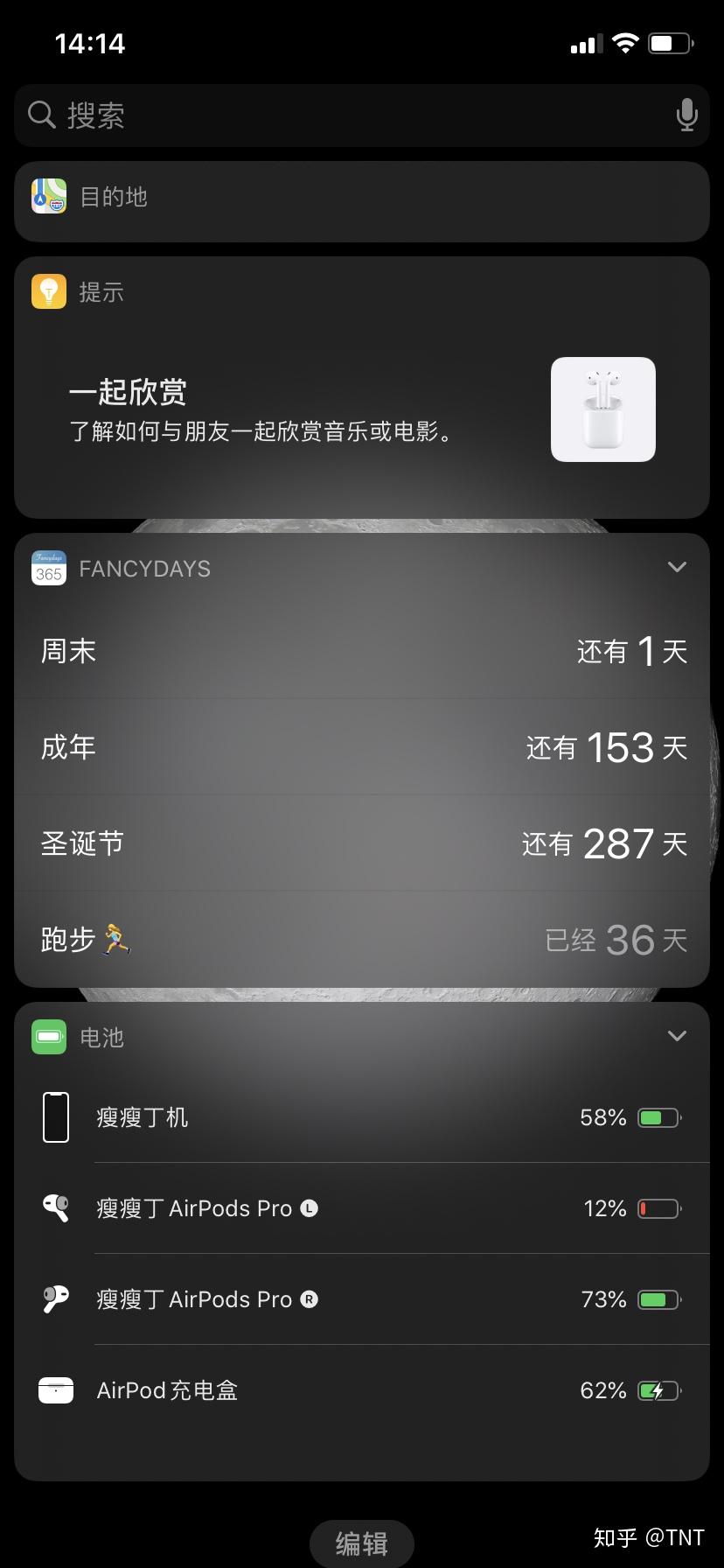Tap the 瘦瘦丁机 58% battery indicator
Image resolution: width=724 pixels, height=1568 pixels.
coord(632,1116)
